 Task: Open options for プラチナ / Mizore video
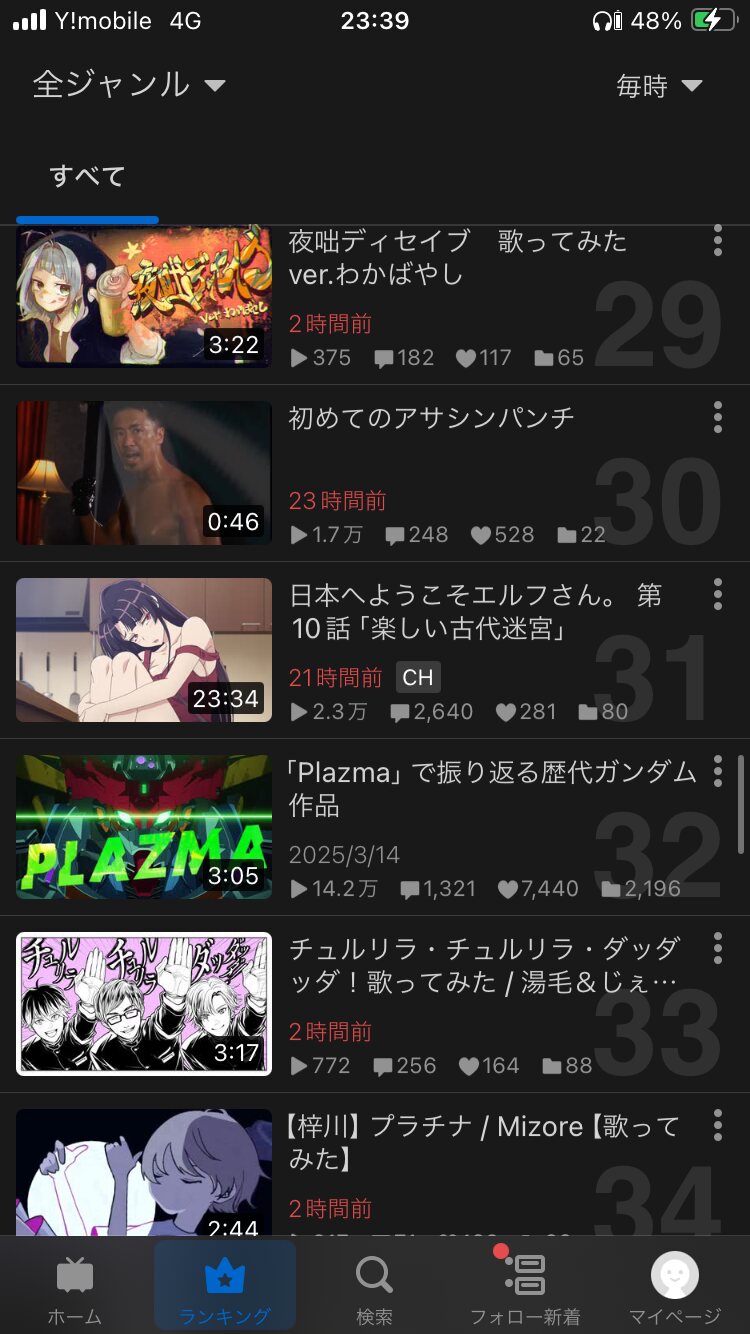[x=717, y=1125]
